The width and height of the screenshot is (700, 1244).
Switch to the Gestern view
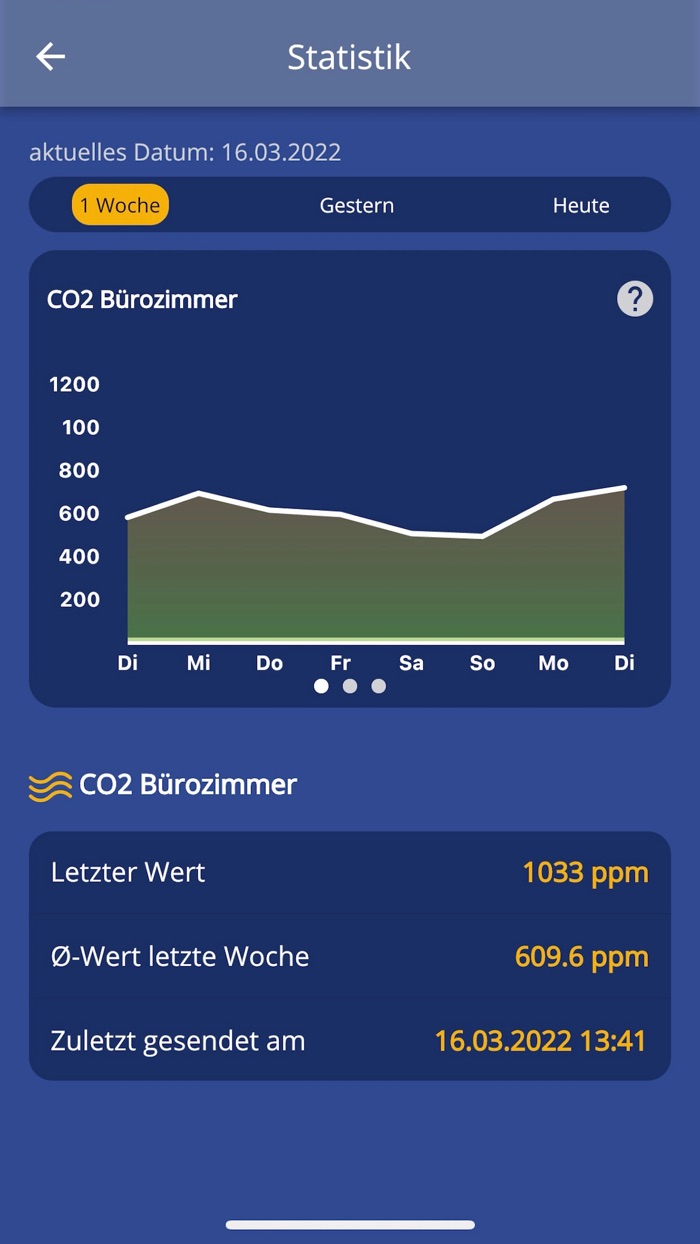[x=357, y=205]
